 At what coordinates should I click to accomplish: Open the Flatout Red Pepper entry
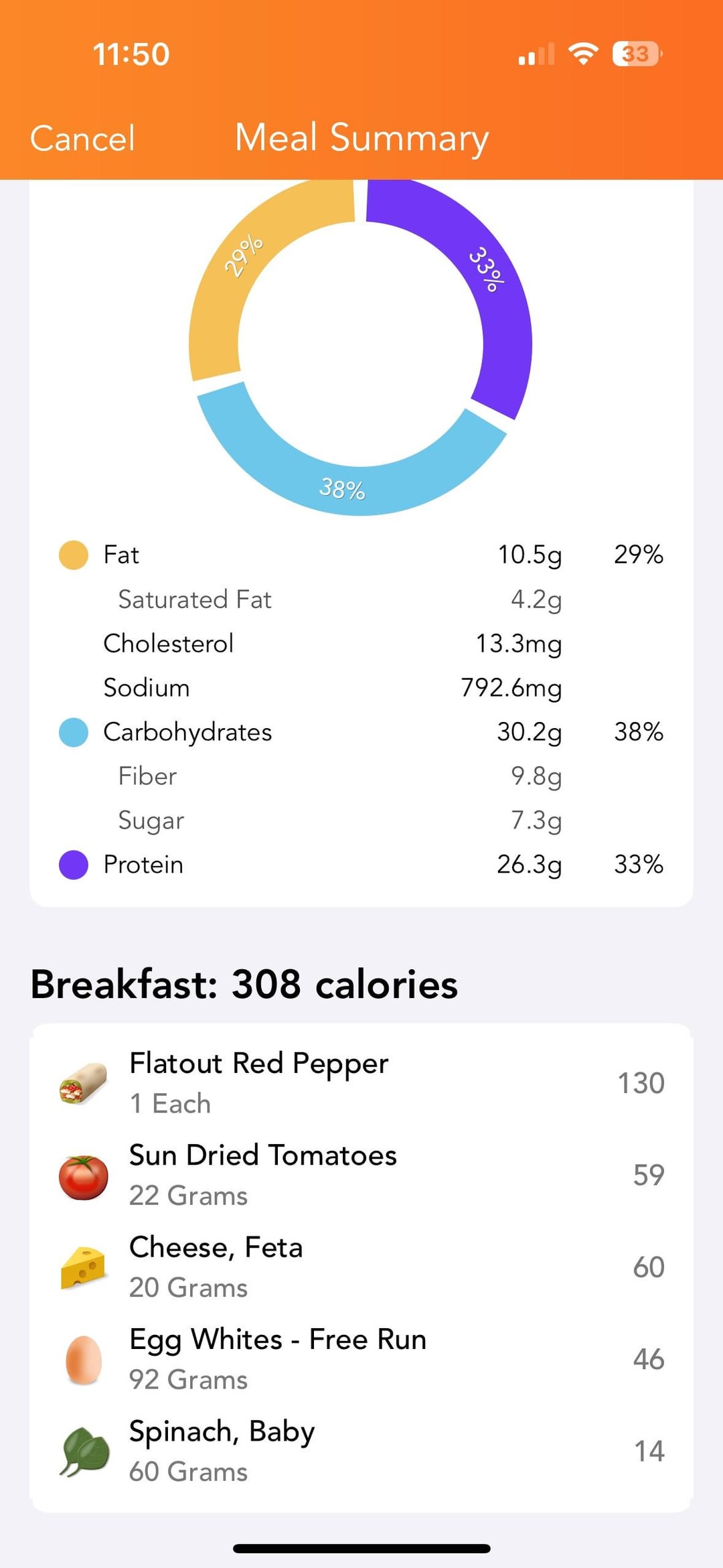click(361, 1083)
